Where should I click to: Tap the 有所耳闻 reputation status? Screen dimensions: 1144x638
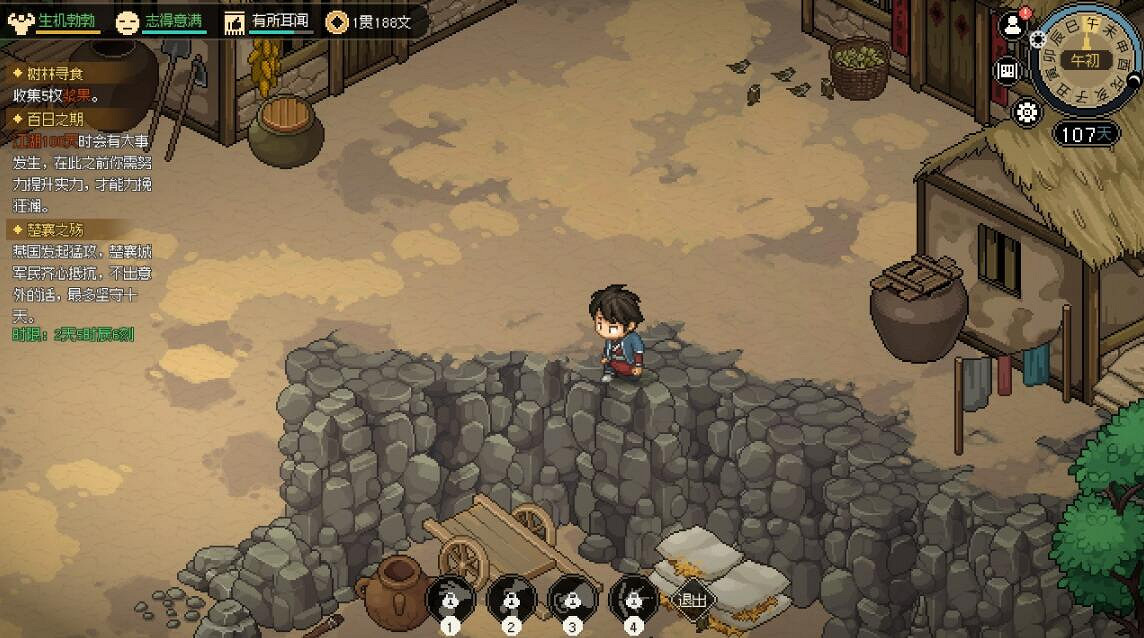point(266,20)
